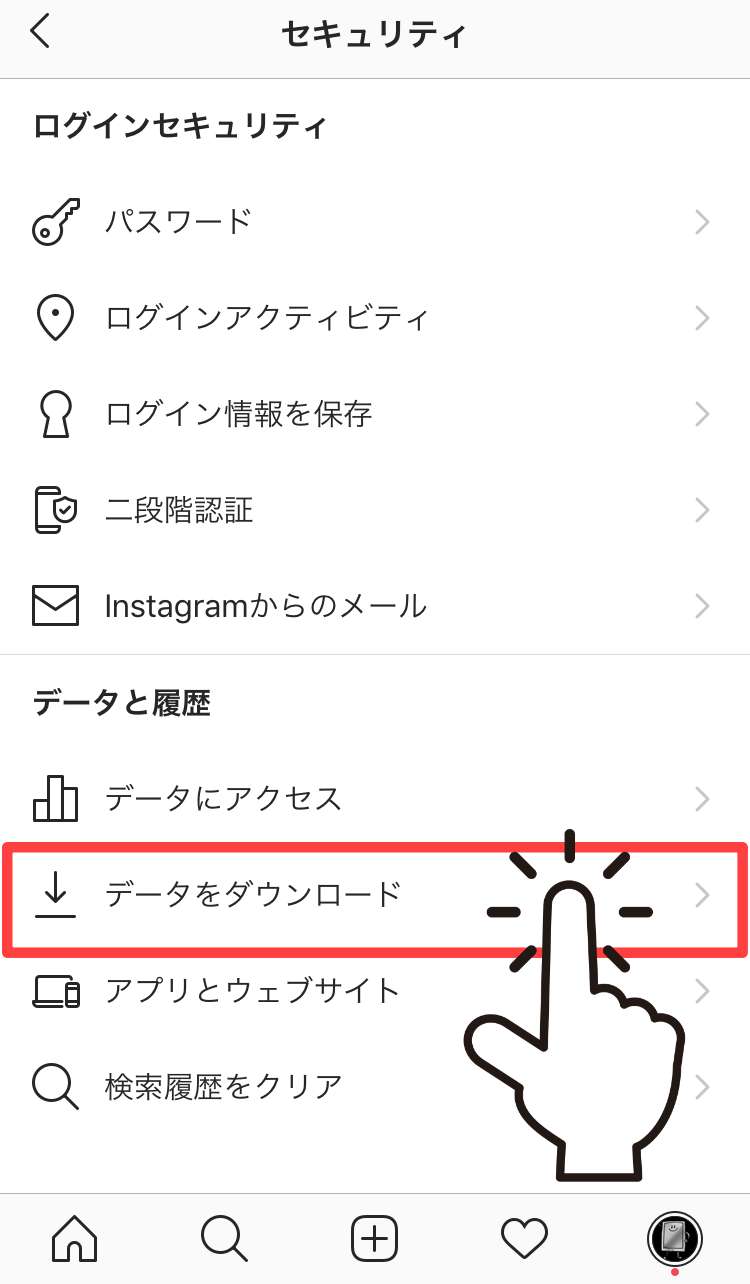Screen dimensions: 750x1284
Task: Open the Activity heart tab
Action: click(525, 1240)
